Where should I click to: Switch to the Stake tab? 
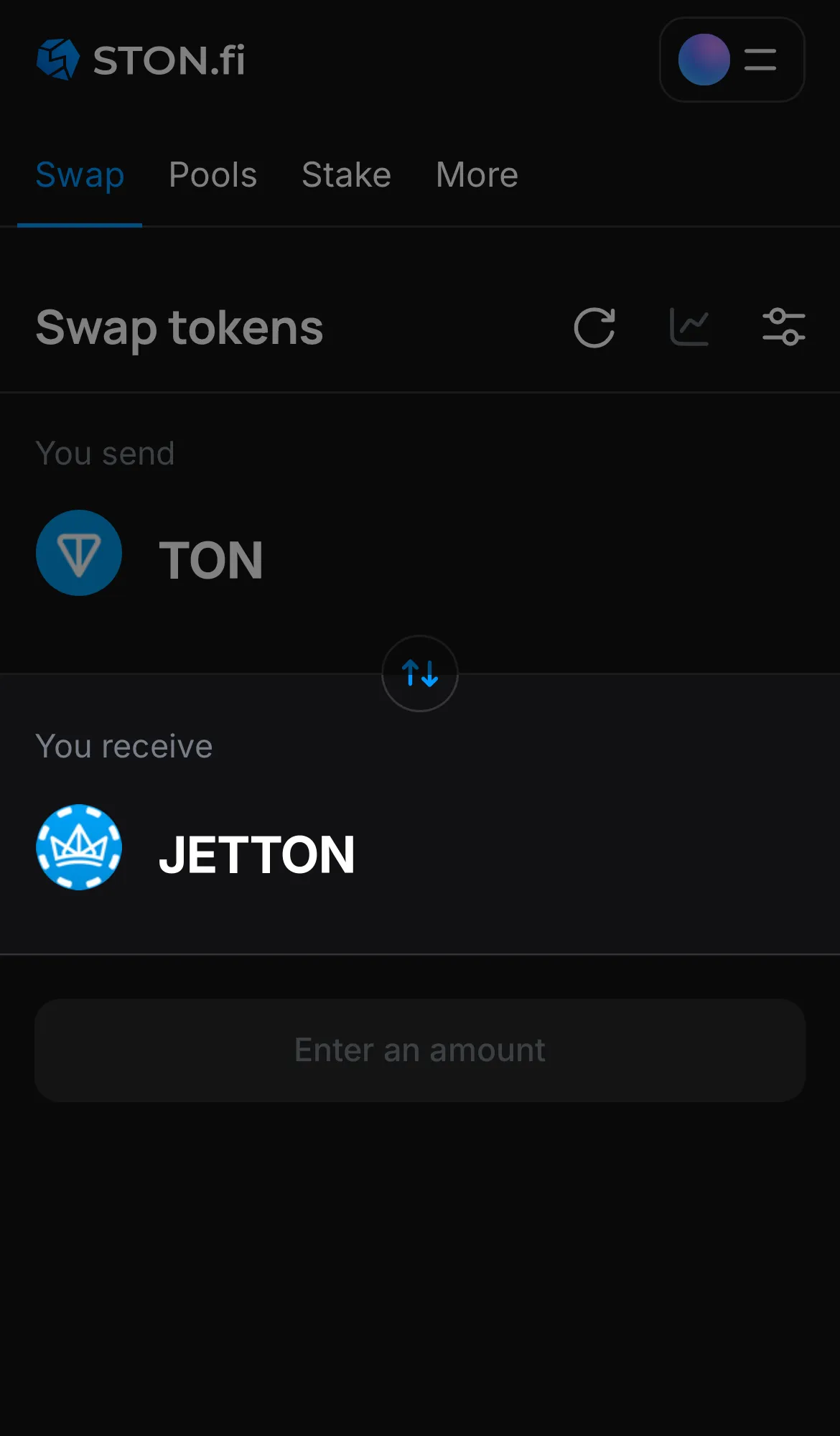pos(346,174)
